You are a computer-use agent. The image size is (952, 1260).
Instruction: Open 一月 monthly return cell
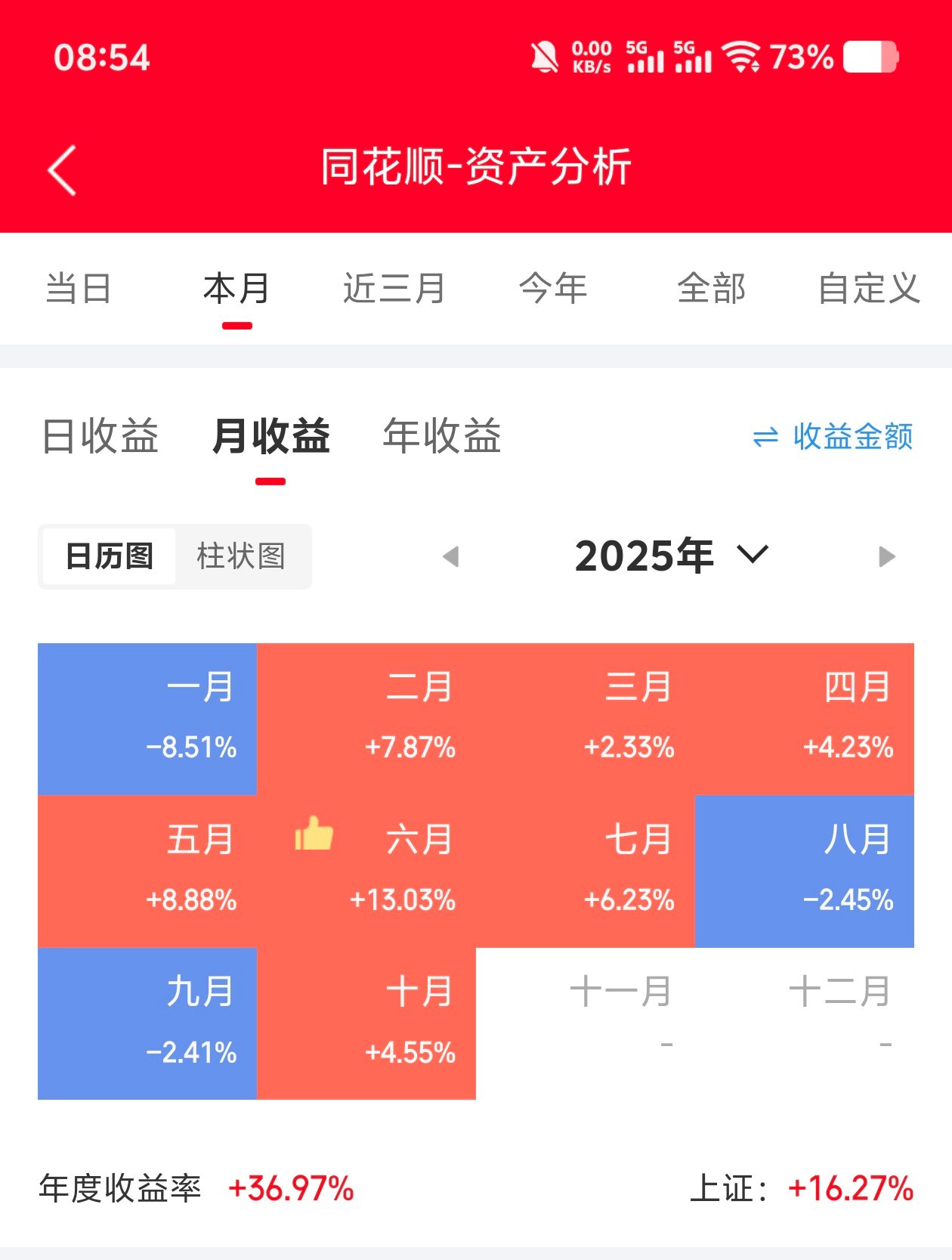147,719
